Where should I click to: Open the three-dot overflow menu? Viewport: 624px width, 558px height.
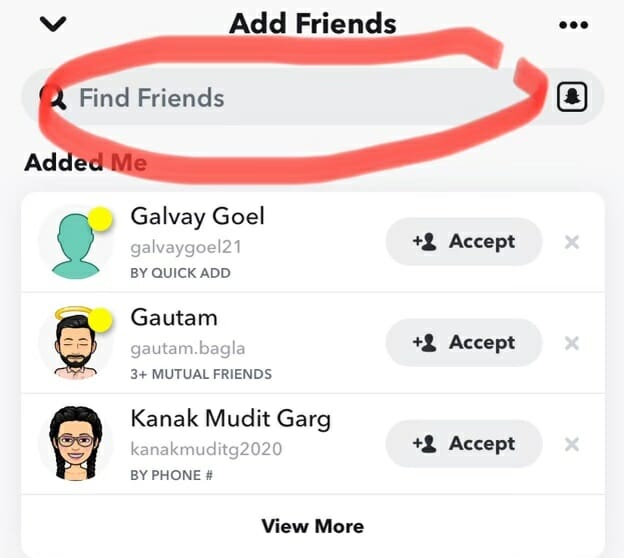point(573,25)
